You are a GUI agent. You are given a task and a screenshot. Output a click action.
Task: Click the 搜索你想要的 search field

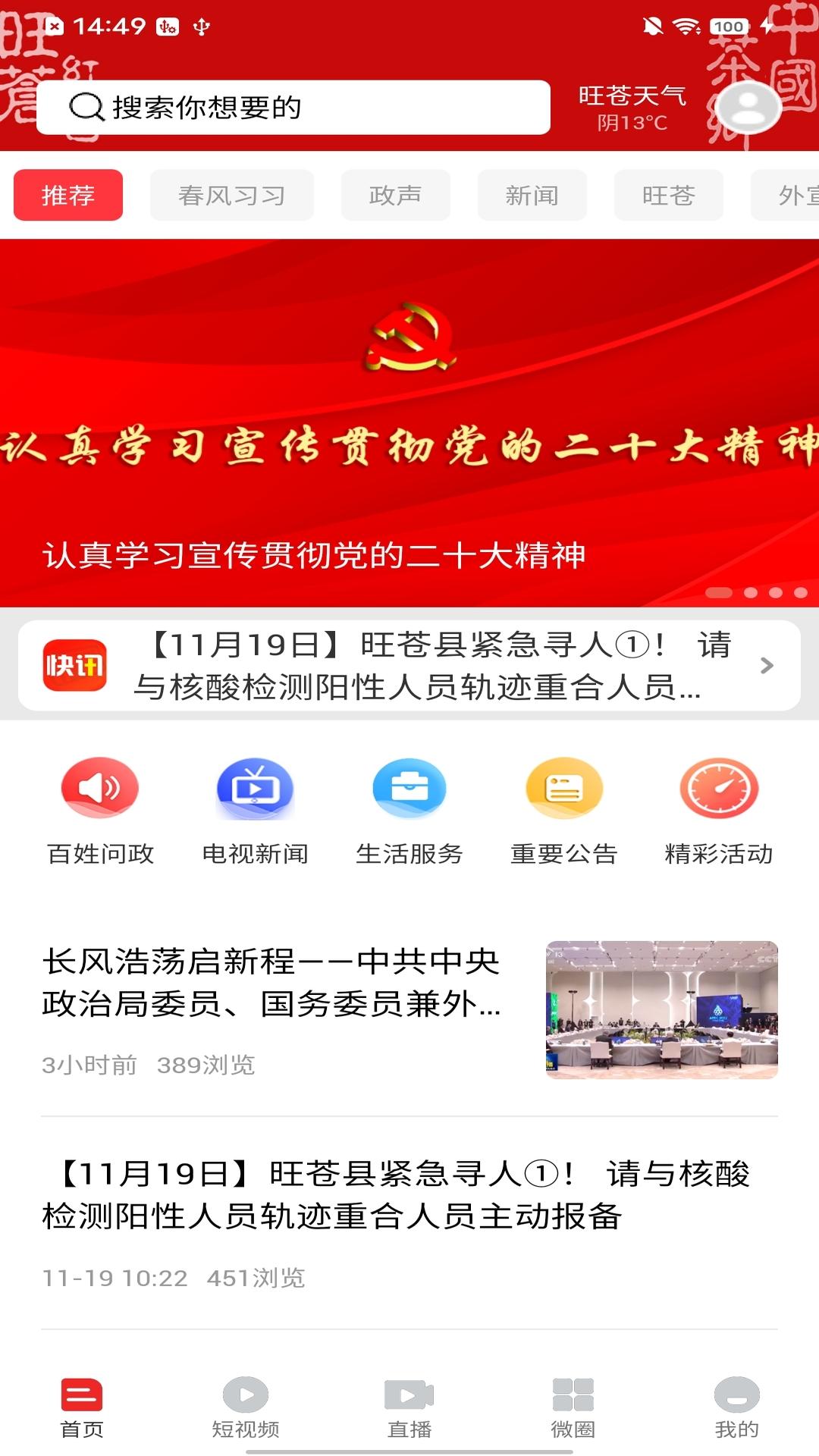pyautogui.click(x=296, y=108)
